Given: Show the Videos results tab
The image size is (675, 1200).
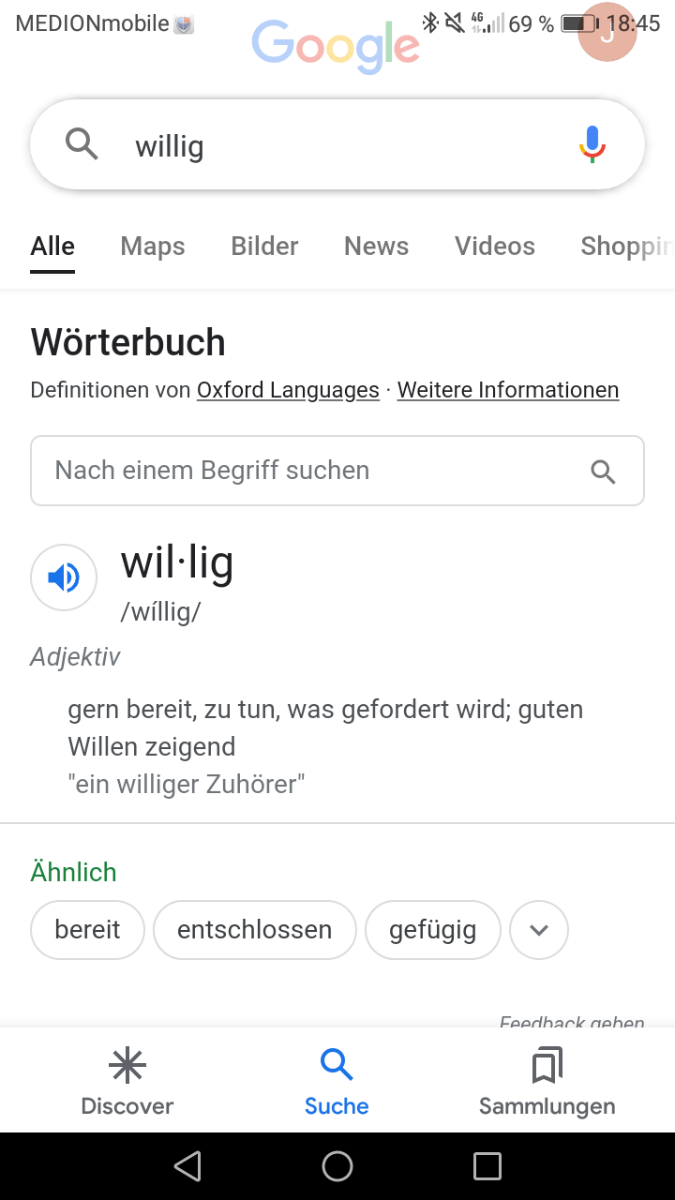Looking at the screenshot, I should 494,246.
